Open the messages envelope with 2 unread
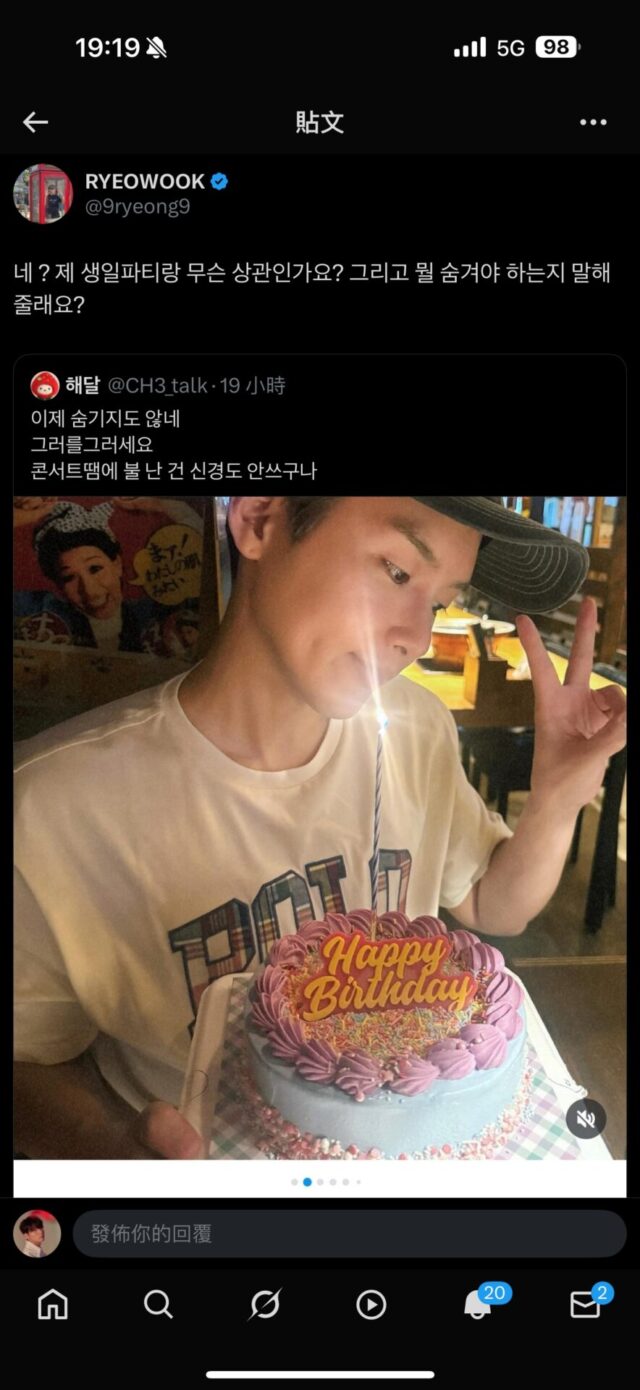Viewport: 640px width, 1390px height. tap(585, 1304)
